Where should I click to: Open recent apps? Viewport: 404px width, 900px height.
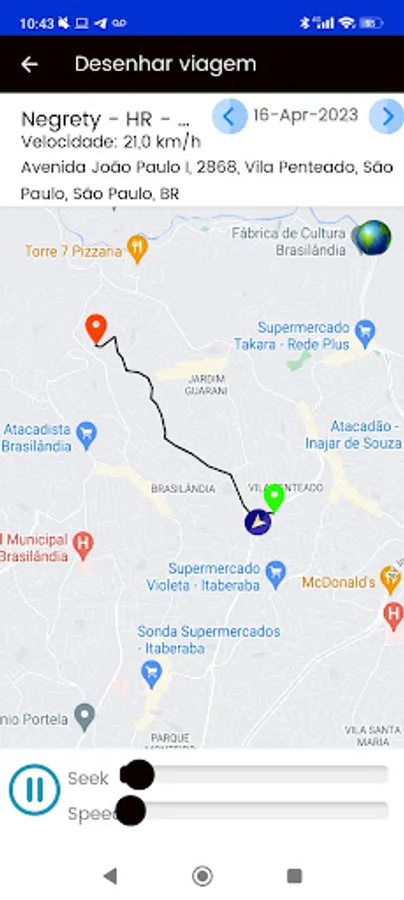pos(294,876)
